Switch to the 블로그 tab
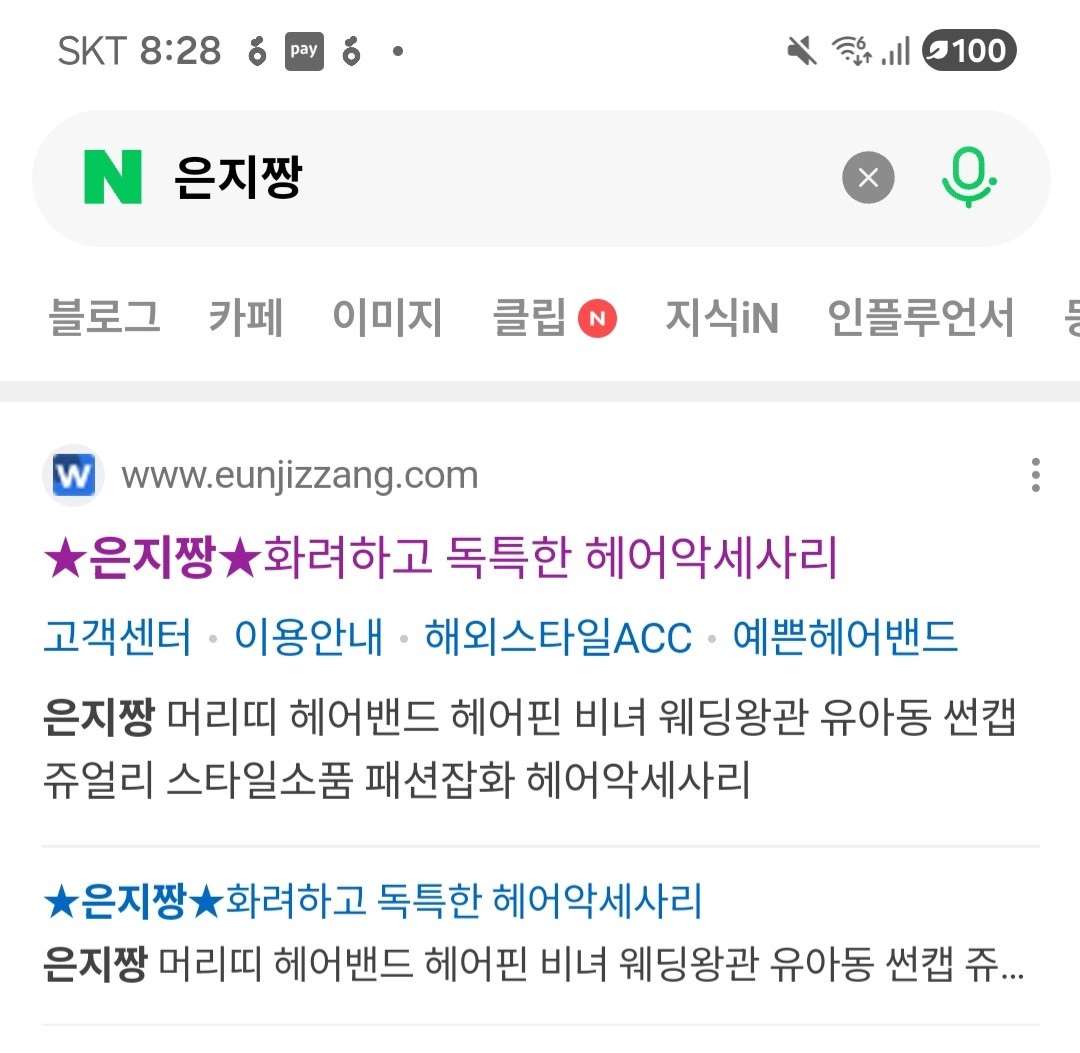 tap(104, 318)
